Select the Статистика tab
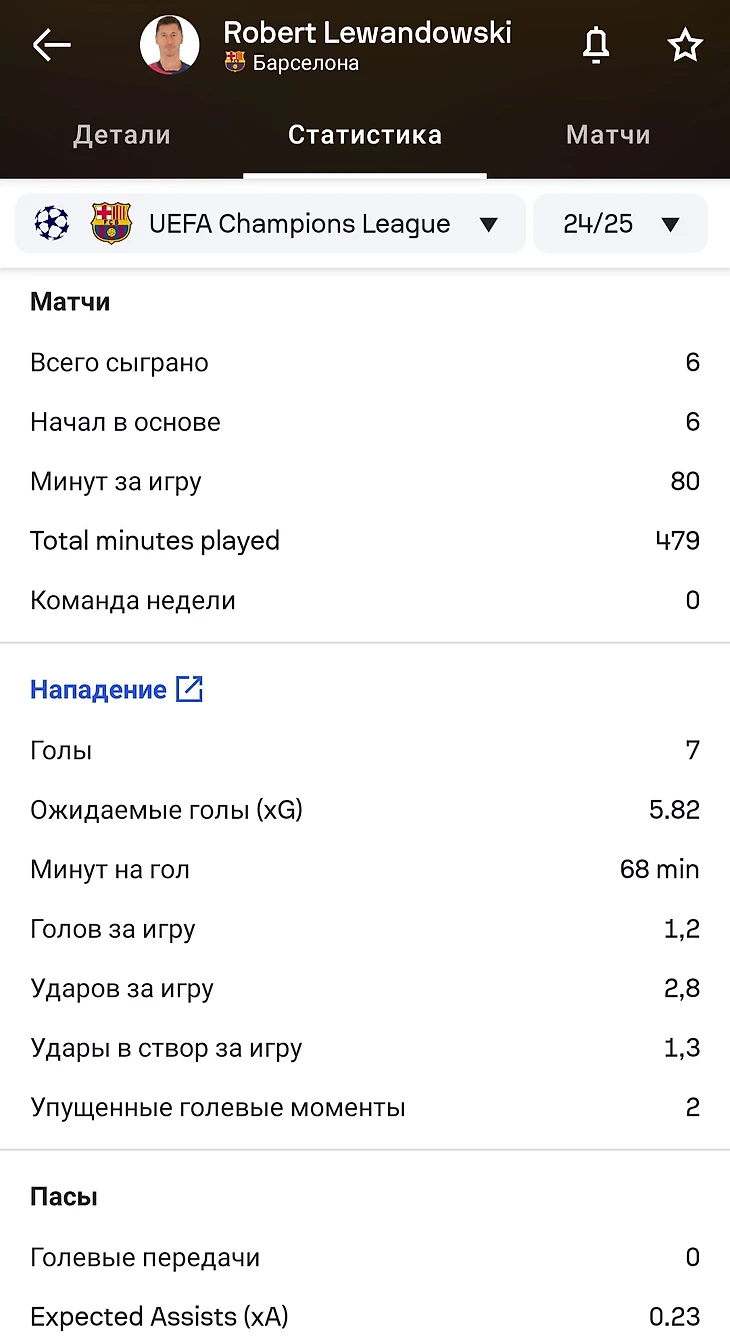This screenshot has height=1342, width=730. (365, 135)
